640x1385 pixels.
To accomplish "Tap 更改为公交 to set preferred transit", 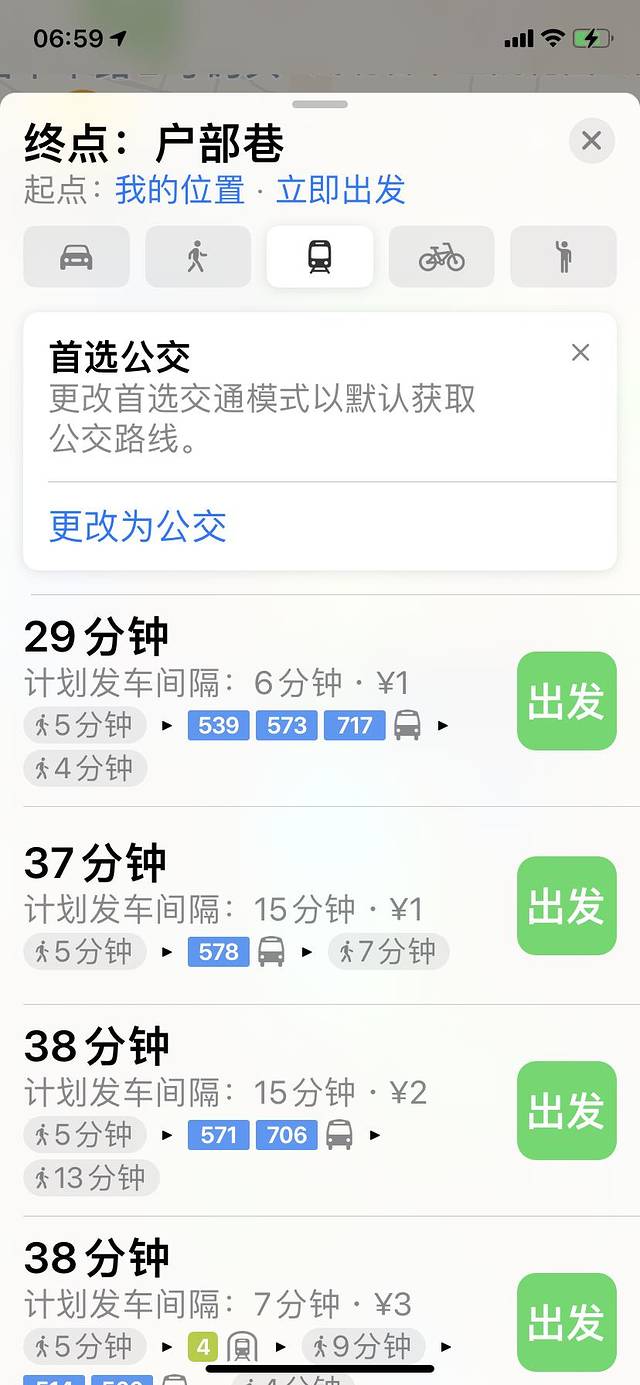I will tap(138, 526).
